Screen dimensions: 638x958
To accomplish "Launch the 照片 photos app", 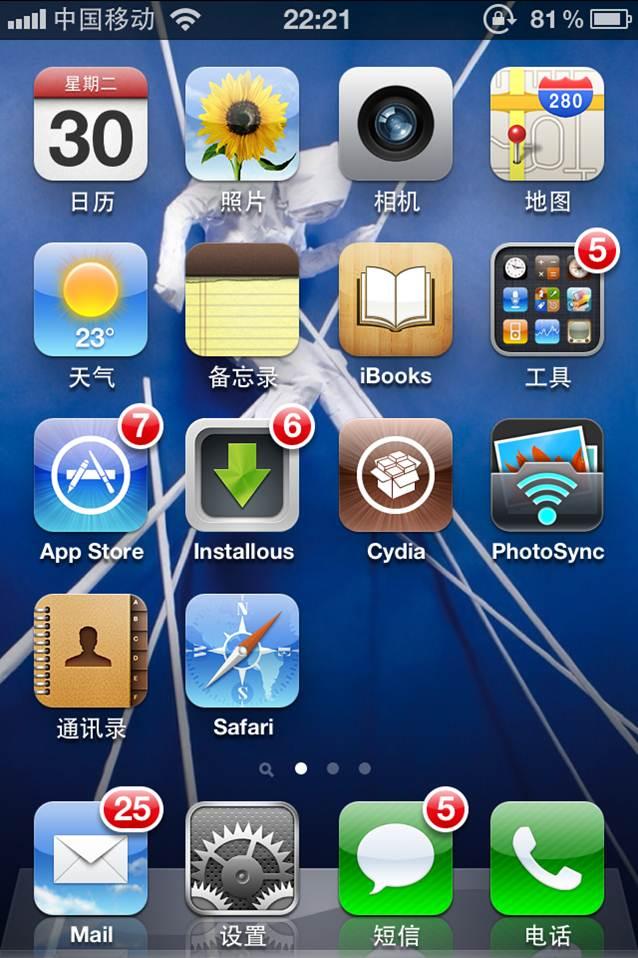I will tap(242, 124).
